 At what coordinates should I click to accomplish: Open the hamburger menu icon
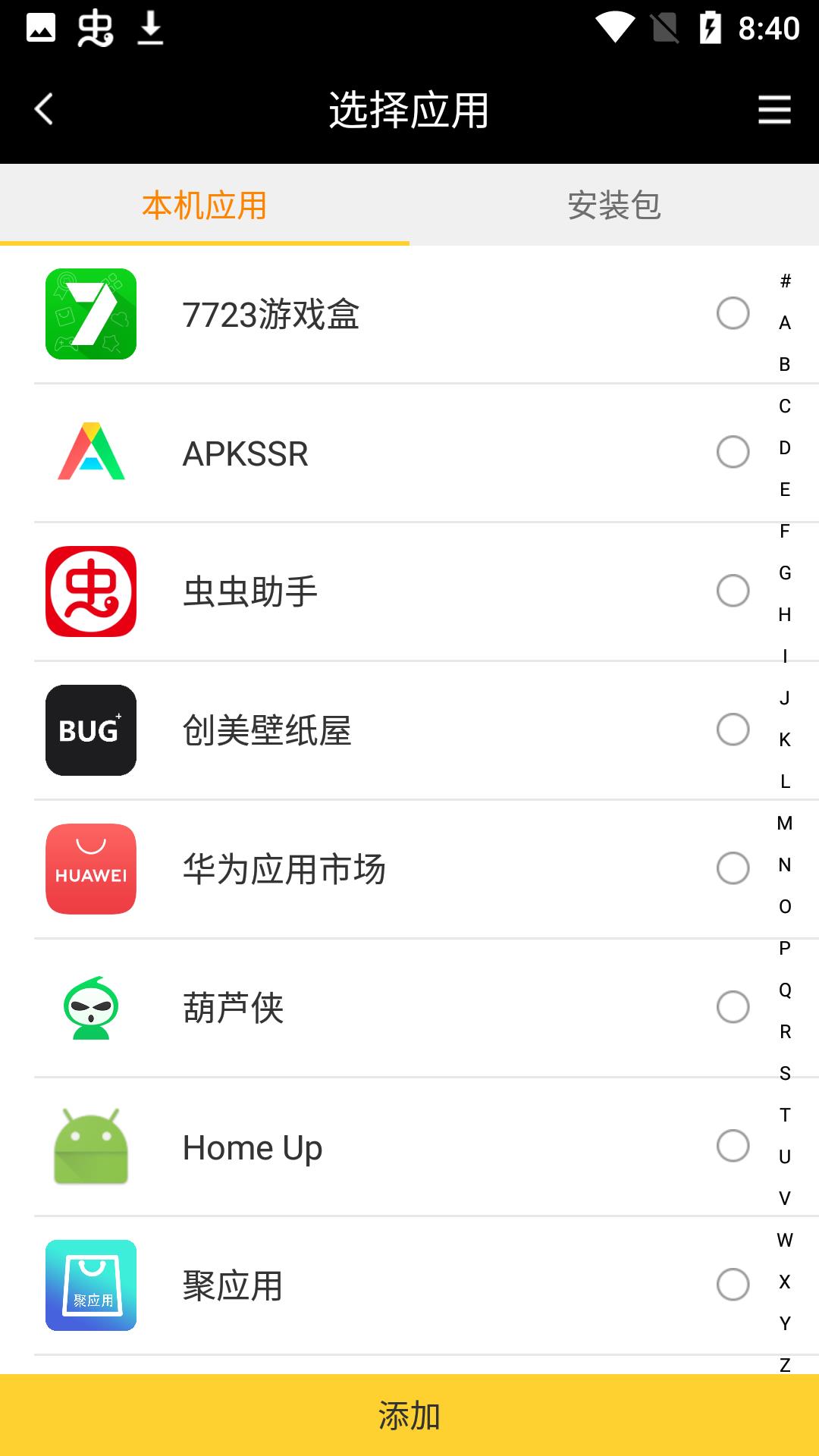coord(774,109)
